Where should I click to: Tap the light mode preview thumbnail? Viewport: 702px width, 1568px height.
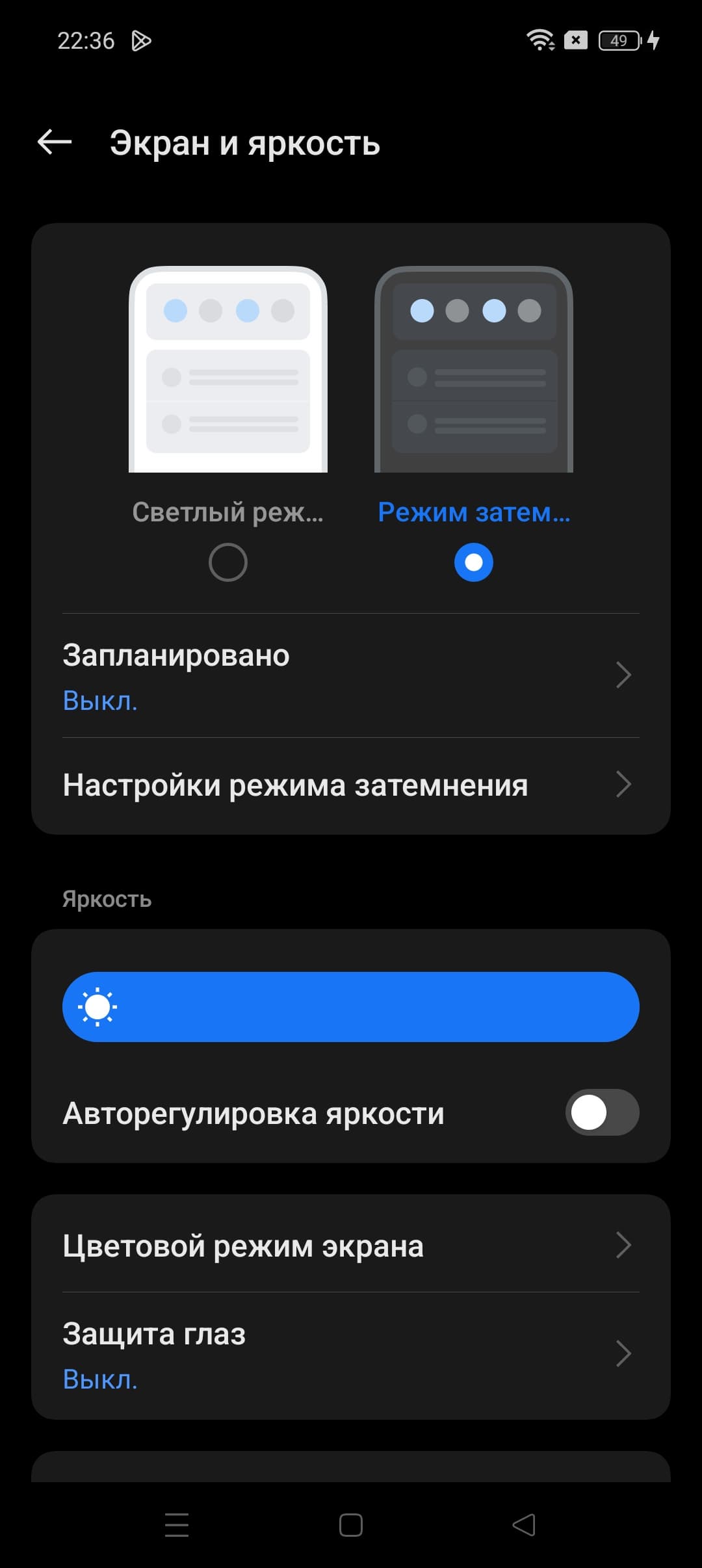(x=228, y=369)
